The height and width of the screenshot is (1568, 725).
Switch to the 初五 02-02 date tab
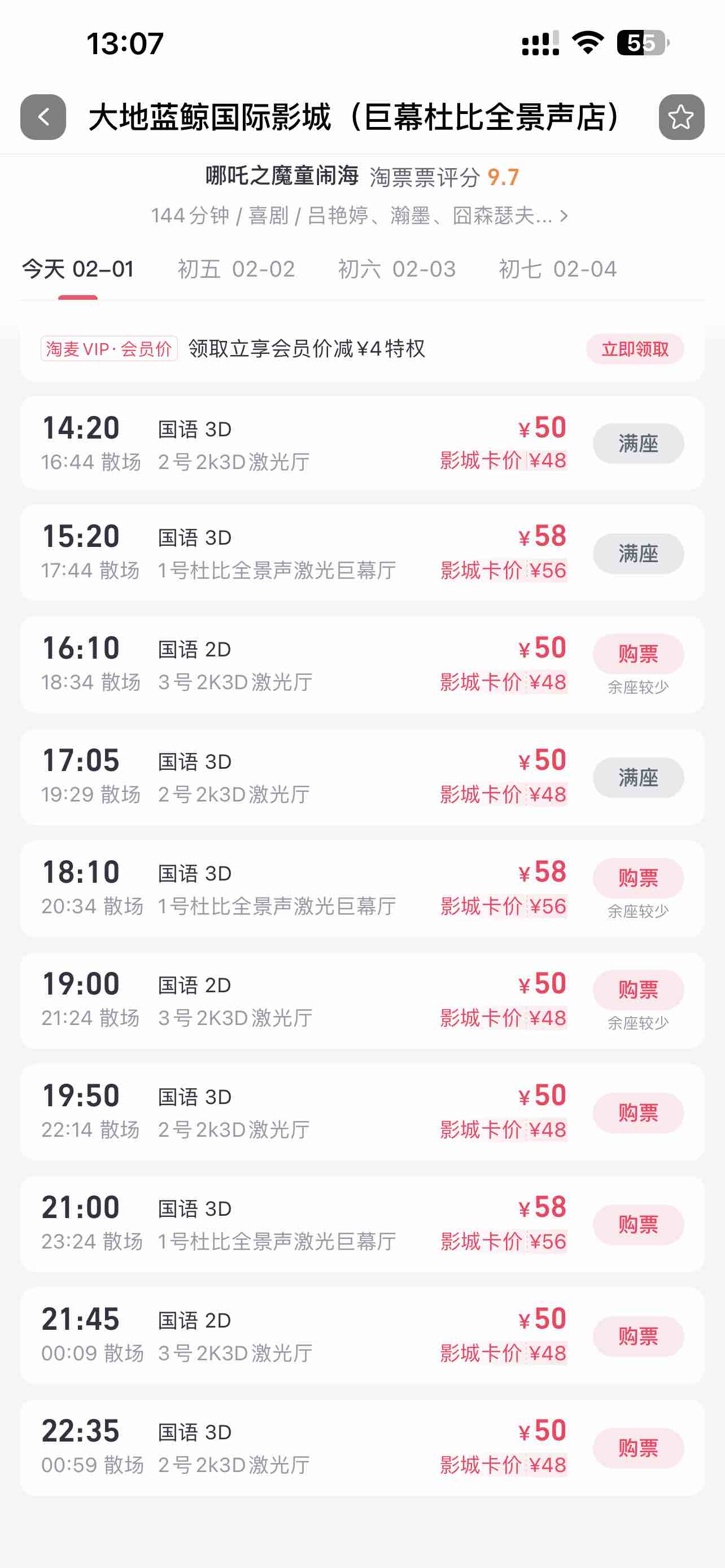[x=236, y=269]
